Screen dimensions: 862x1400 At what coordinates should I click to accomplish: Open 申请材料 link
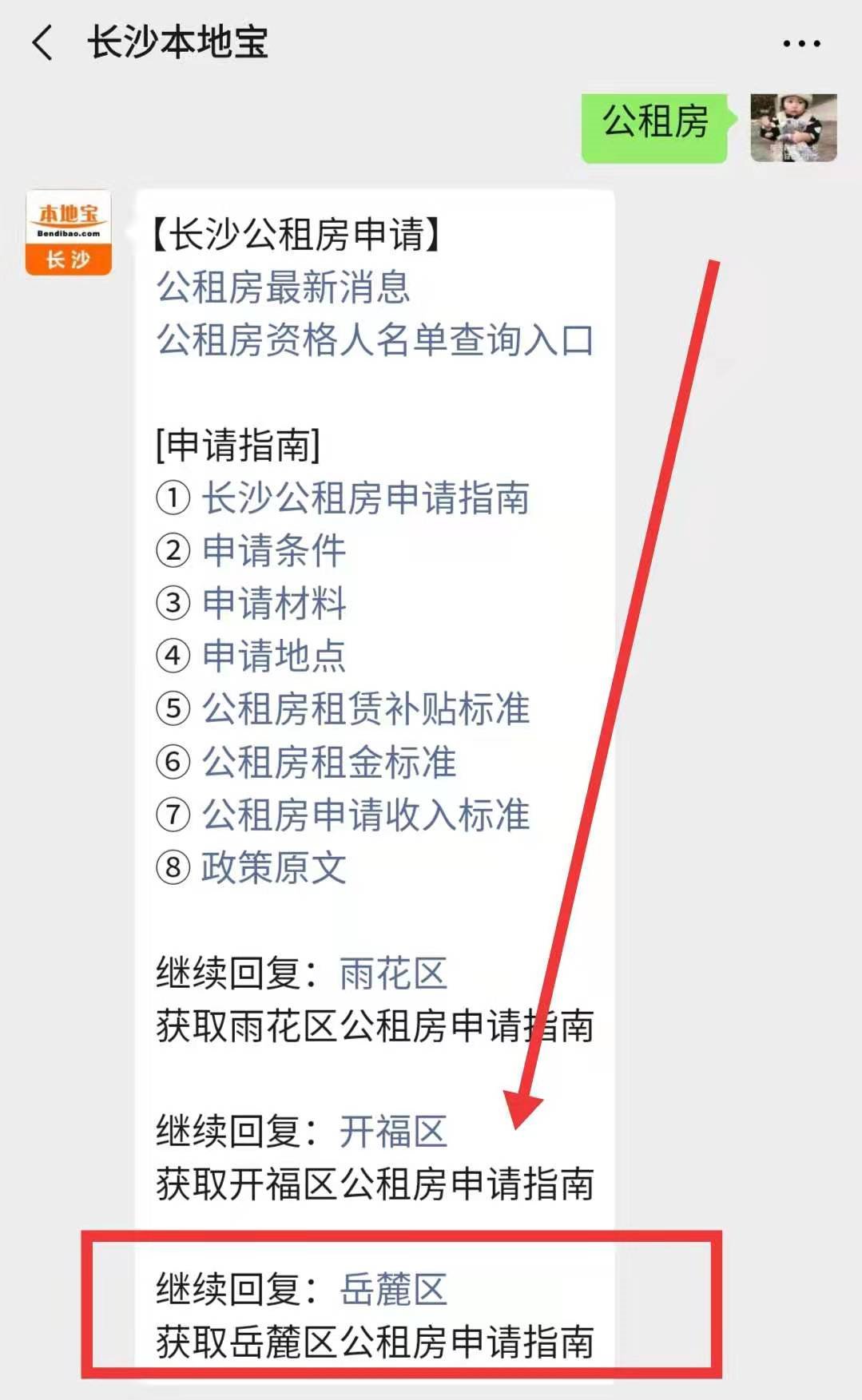pyautogui.click(x=274, y=604)
